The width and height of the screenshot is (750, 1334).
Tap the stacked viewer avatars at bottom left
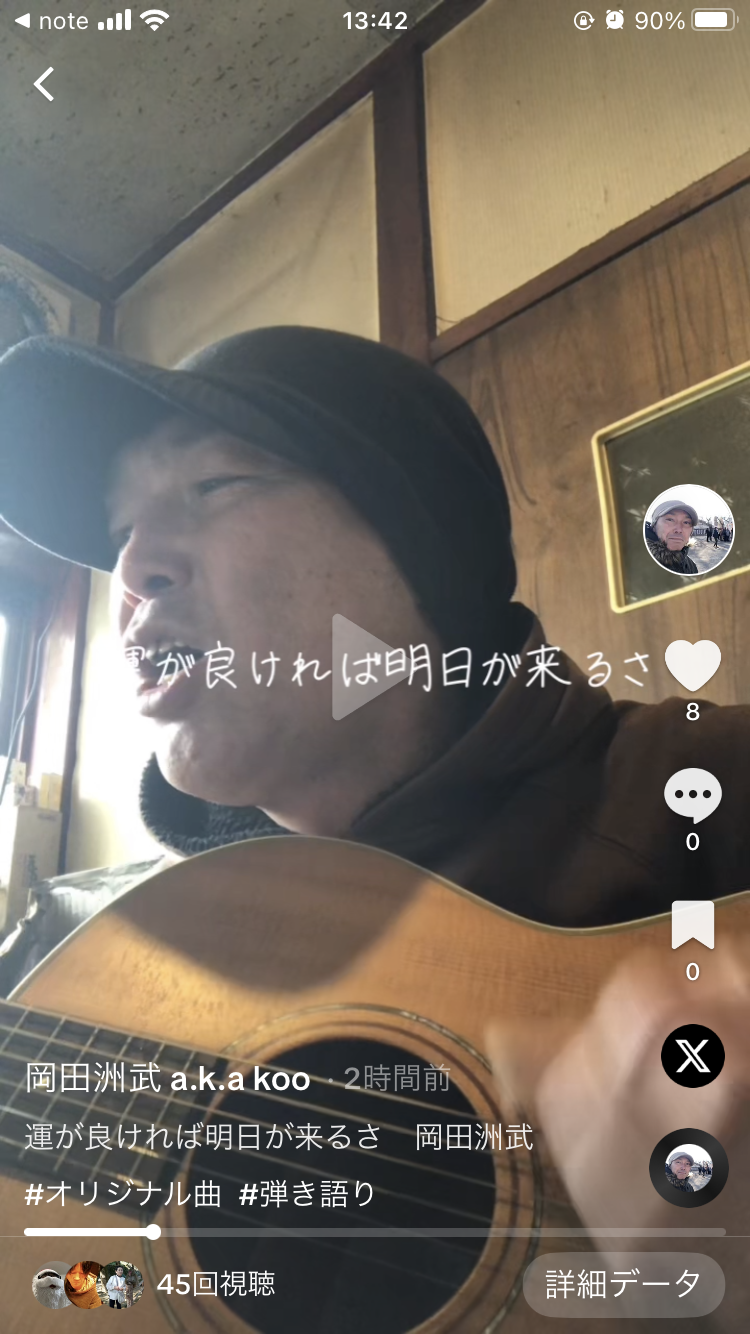(85, 1284)
